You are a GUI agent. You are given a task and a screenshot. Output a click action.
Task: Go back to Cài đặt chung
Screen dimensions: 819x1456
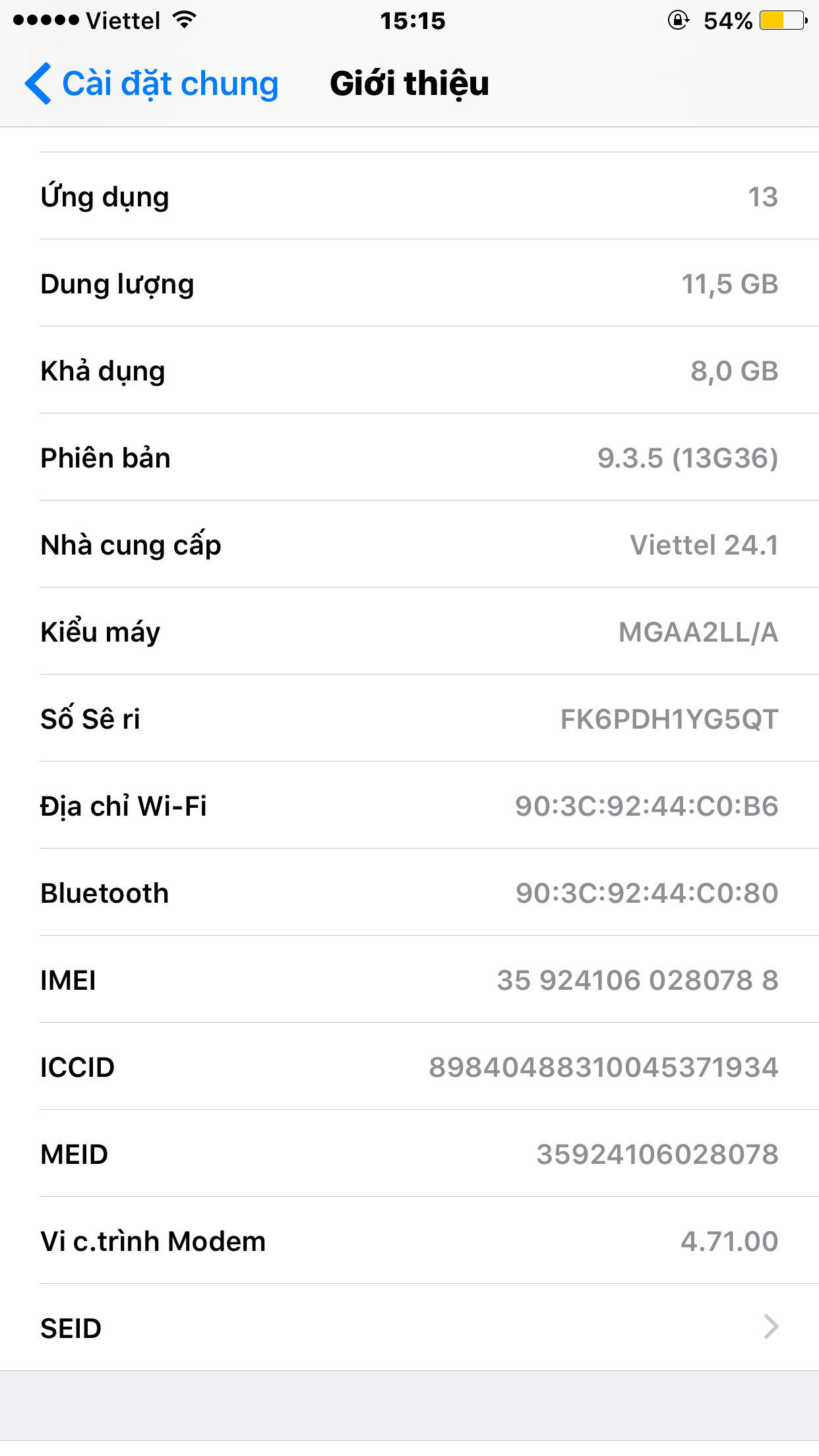click(152, 84)
